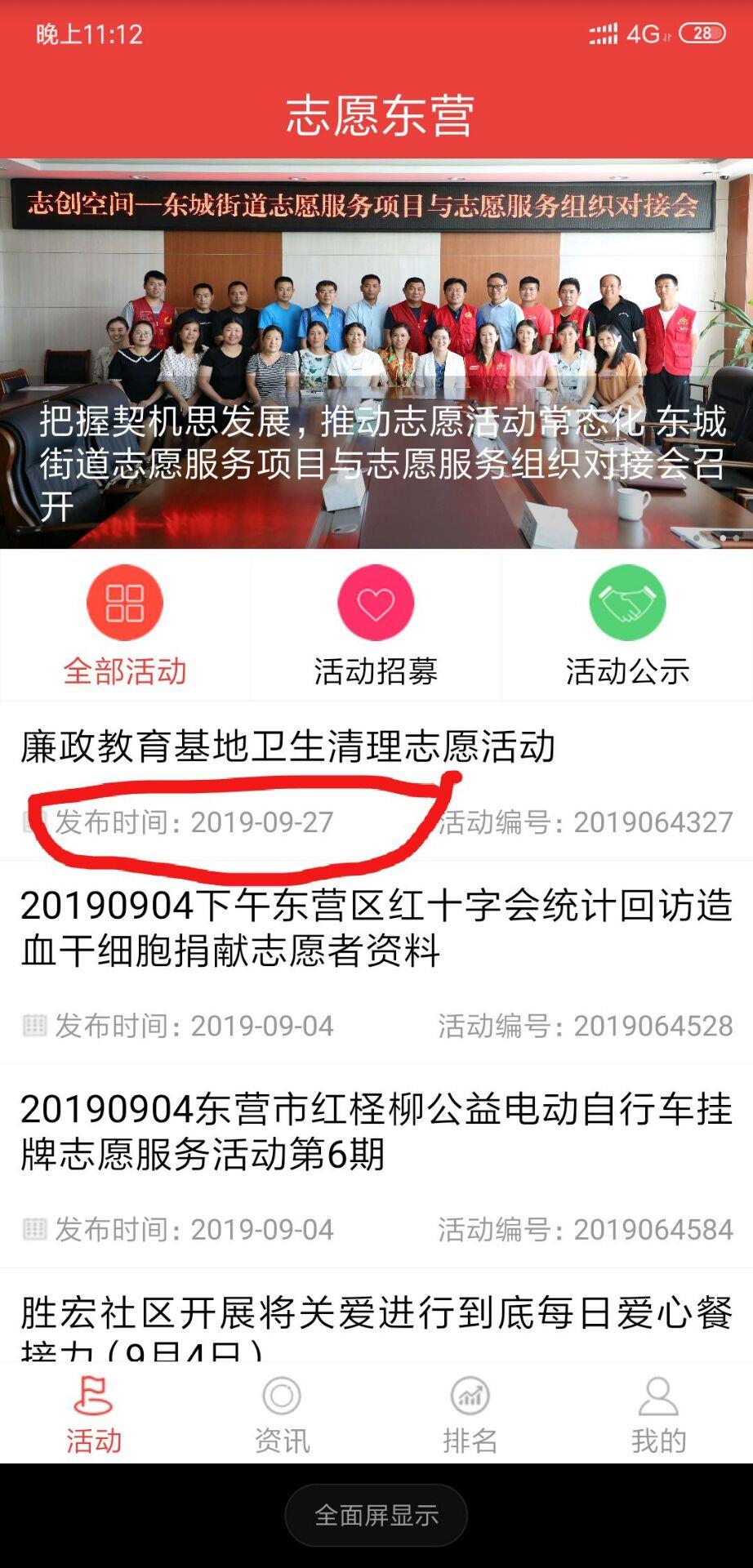The height and width of the screenshot is (1568, 753).
Task: Open 红柽柳公益电动自行车挂牌志愿服务活动第6期
Action: tap(376, 1166)
